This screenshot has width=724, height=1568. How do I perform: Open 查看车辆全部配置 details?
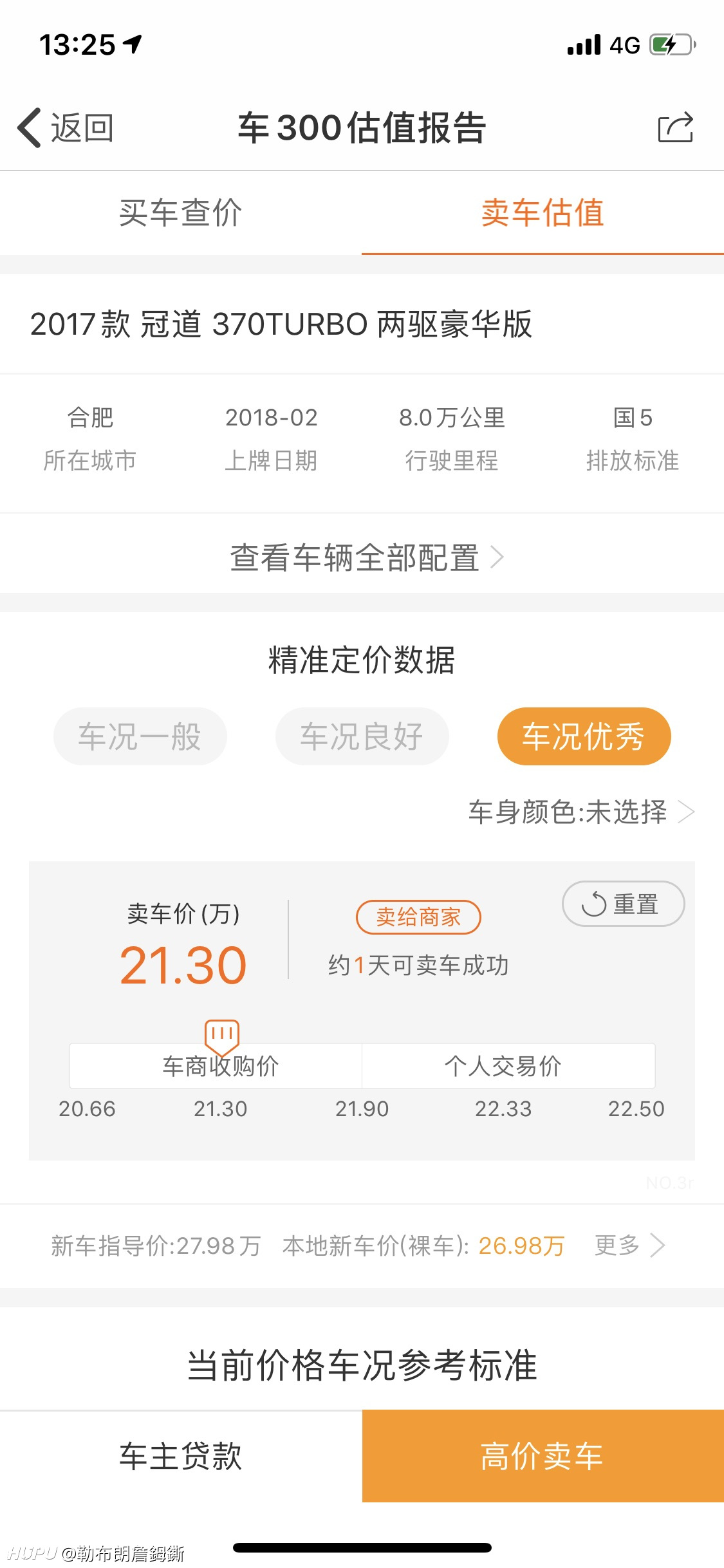(x=362, y=557)
